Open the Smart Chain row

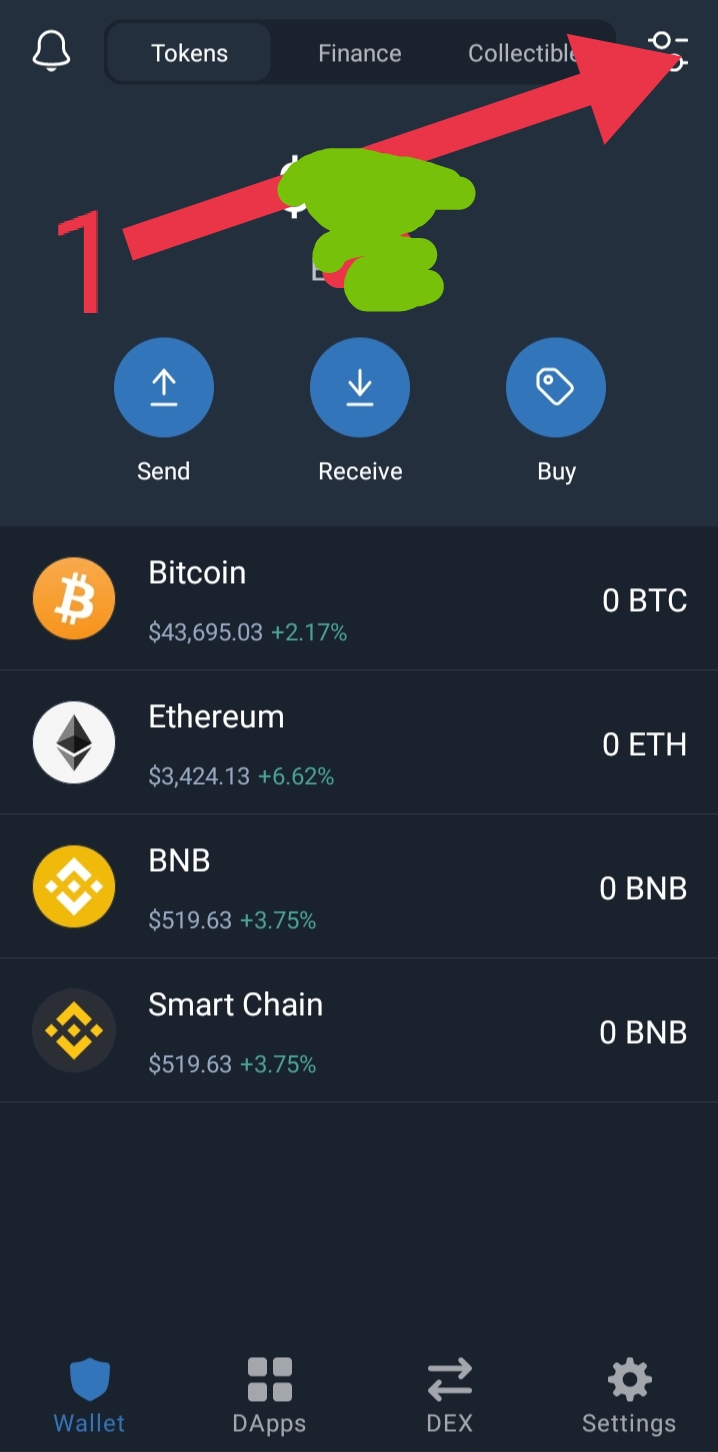pyautogui.click(x=359, y=1031)
